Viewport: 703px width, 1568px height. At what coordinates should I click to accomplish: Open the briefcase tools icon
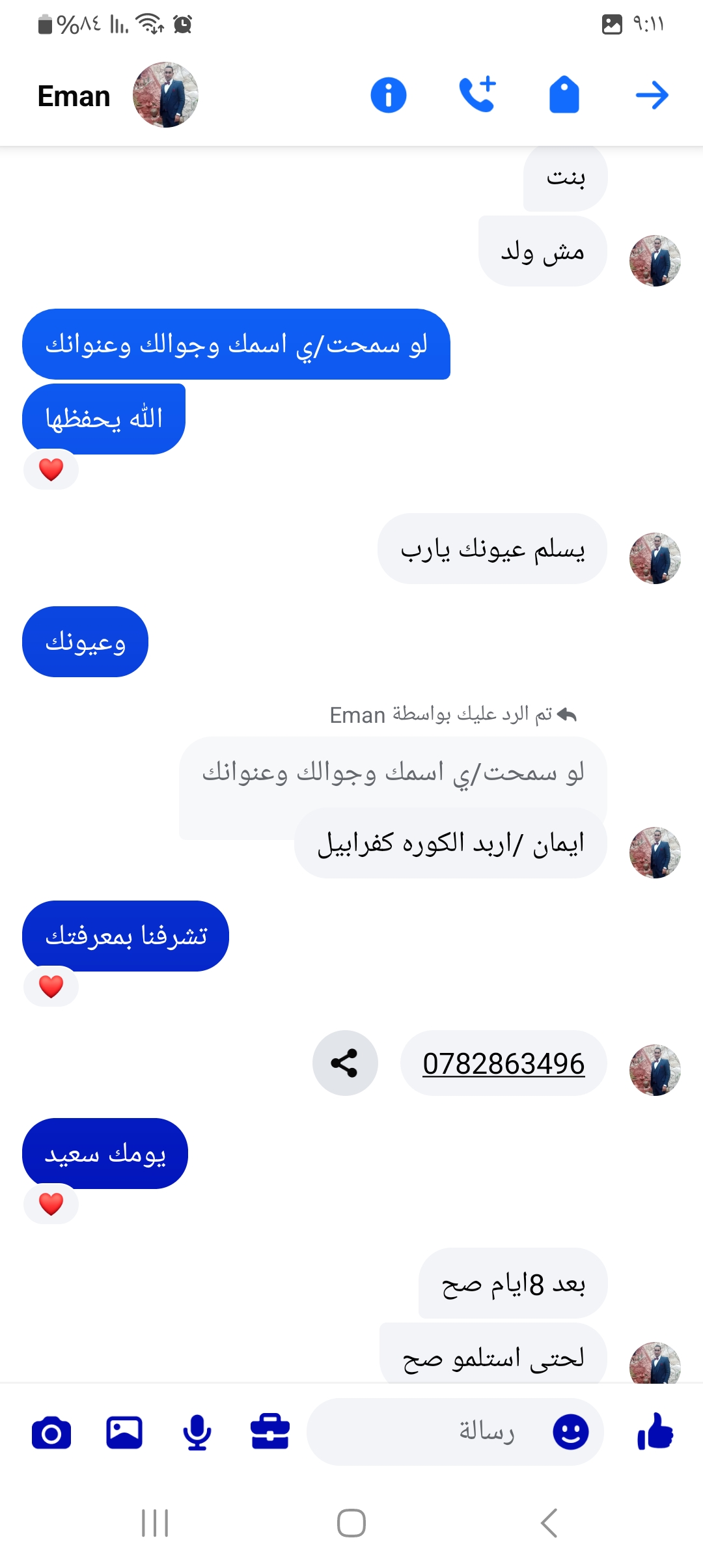pyautogui.click(x=269, y=1432)
